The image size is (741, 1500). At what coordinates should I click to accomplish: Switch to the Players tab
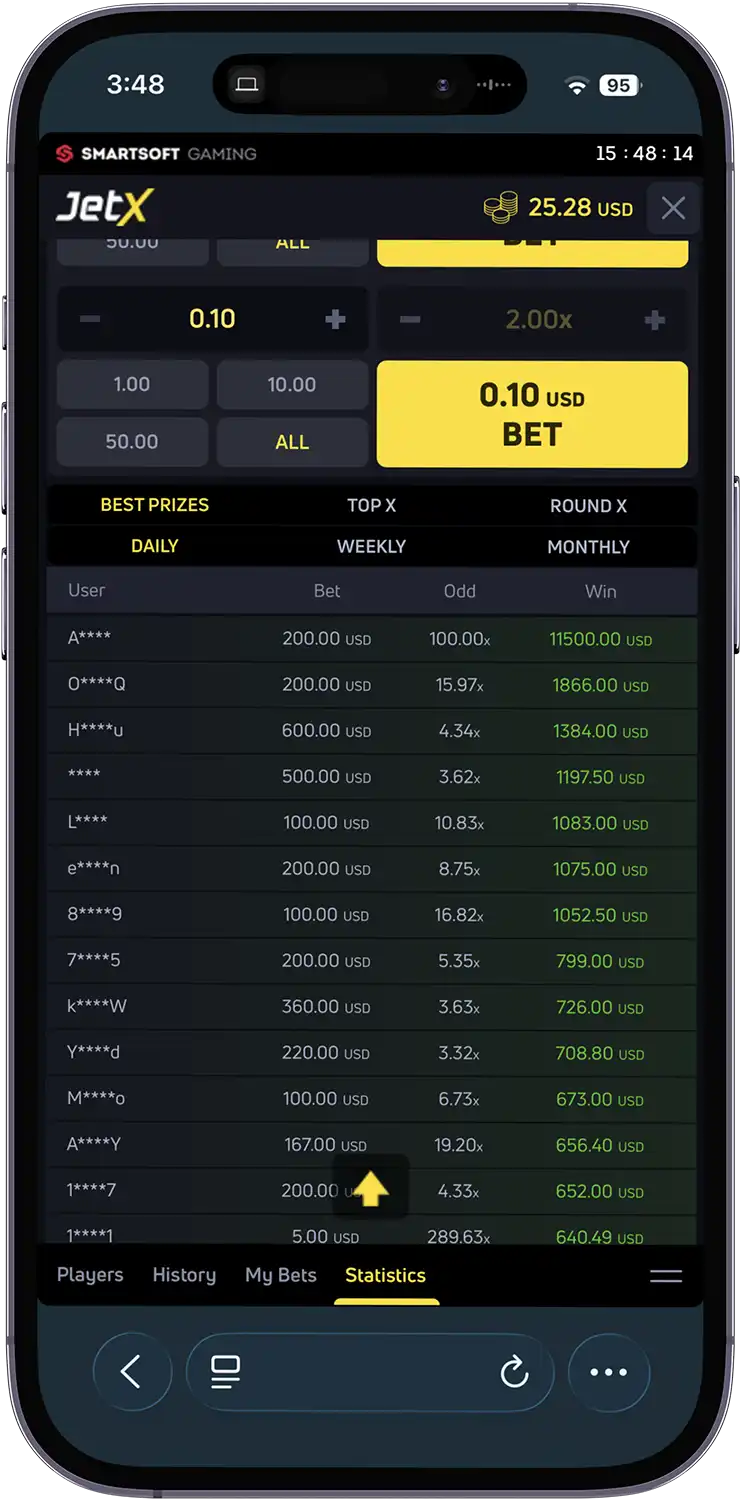click(88, 1275)
